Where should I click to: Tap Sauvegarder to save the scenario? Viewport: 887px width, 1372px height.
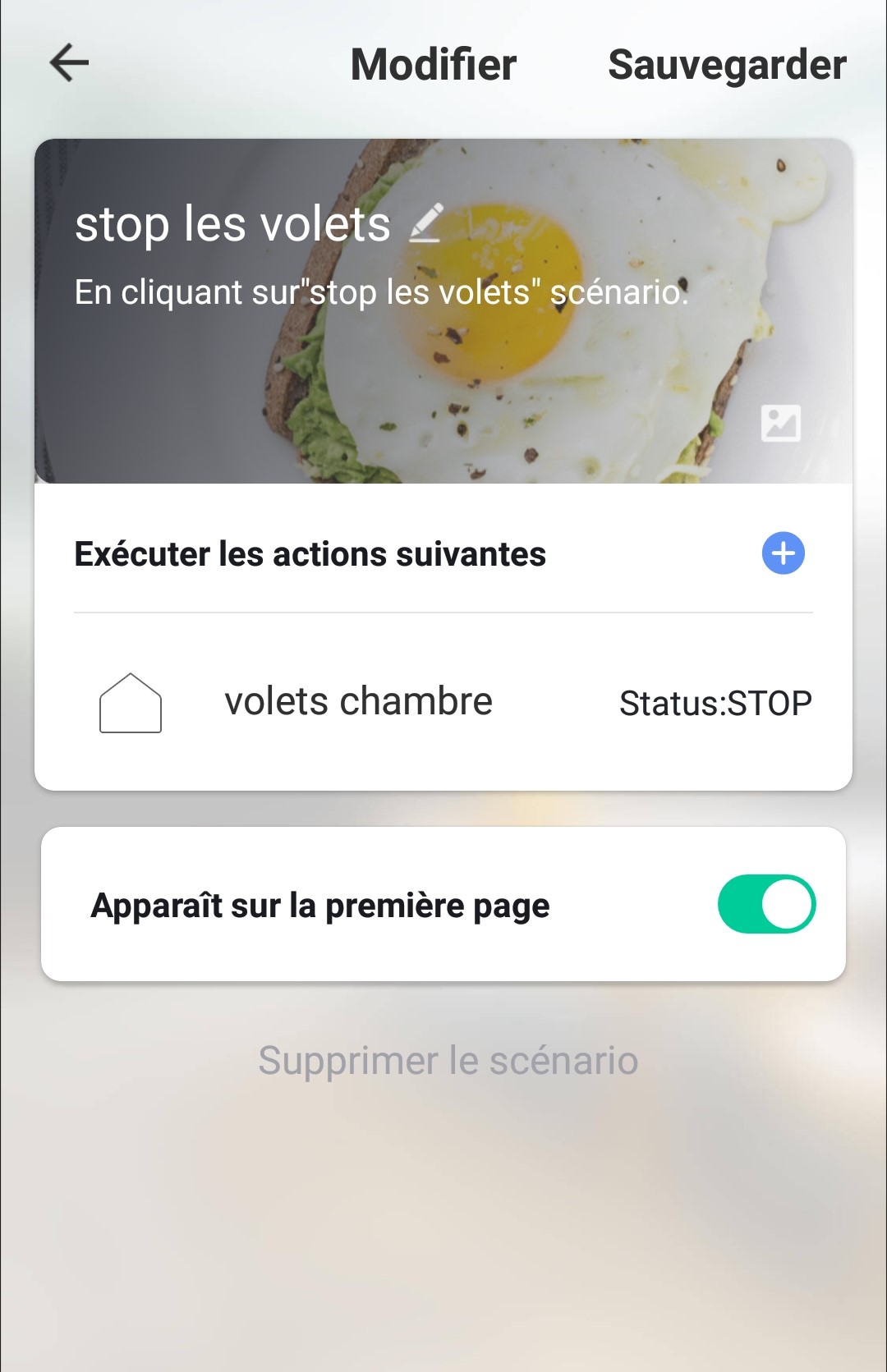726,65
